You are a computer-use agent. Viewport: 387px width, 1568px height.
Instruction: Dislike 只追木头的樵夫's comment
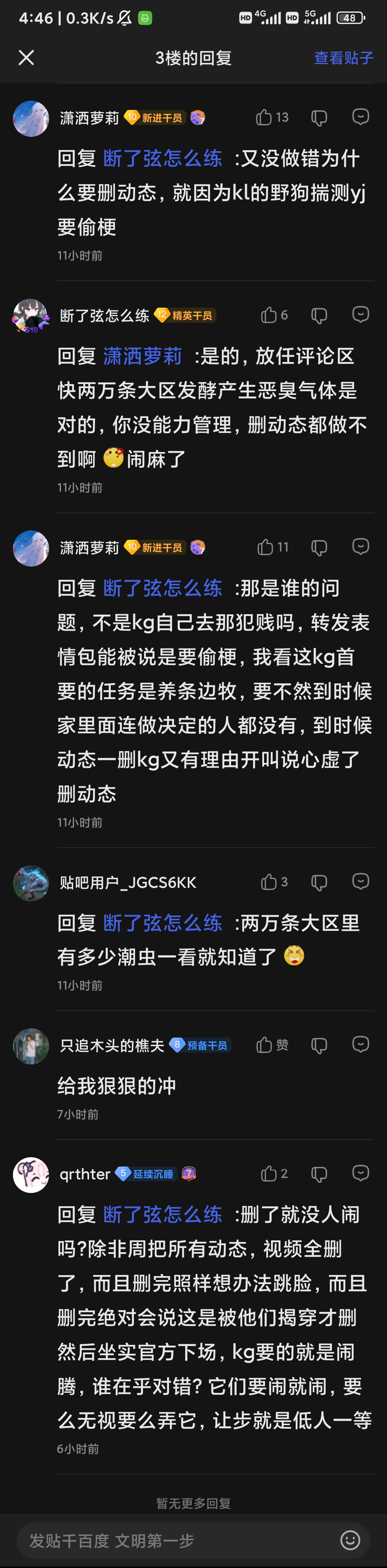point(319,1046)
